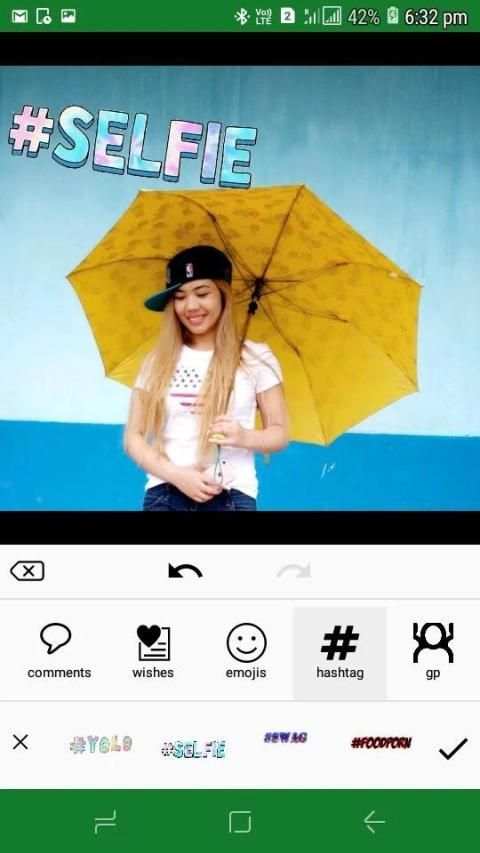Screen dimensions: 480x853
Task: Pick the #SWAG hashtag sticker
Action: pos(286,738)
